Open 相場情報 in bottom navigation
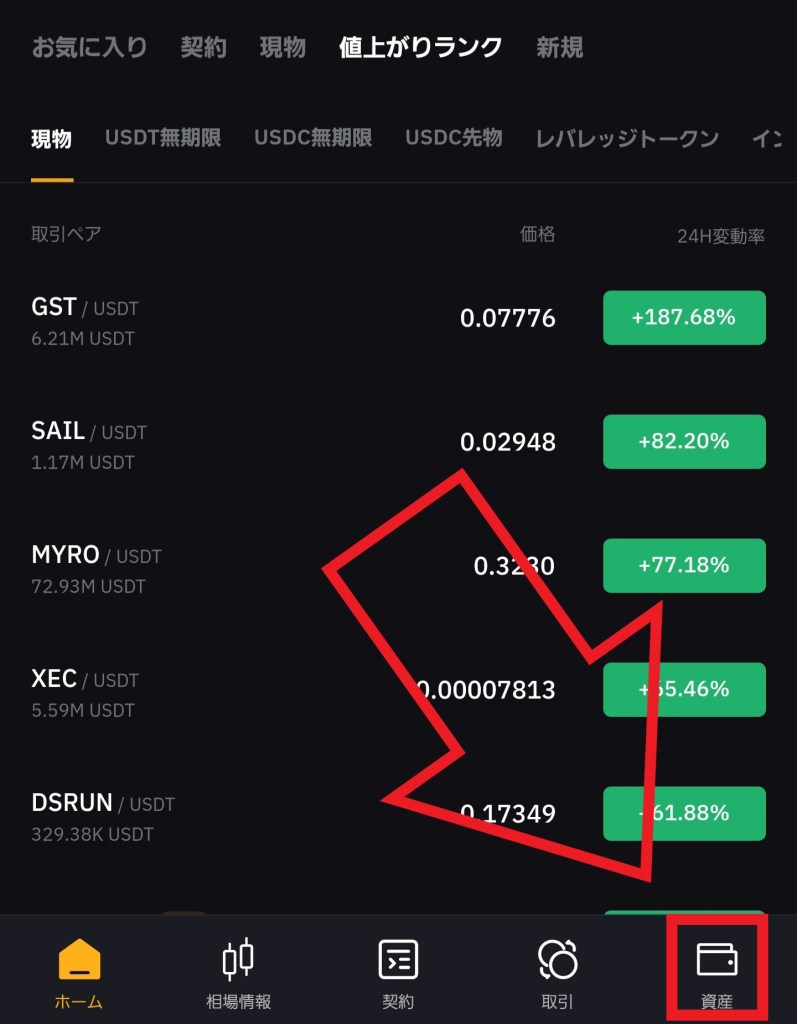Screen dimensions: 797x1024 [x=238, y=973]
